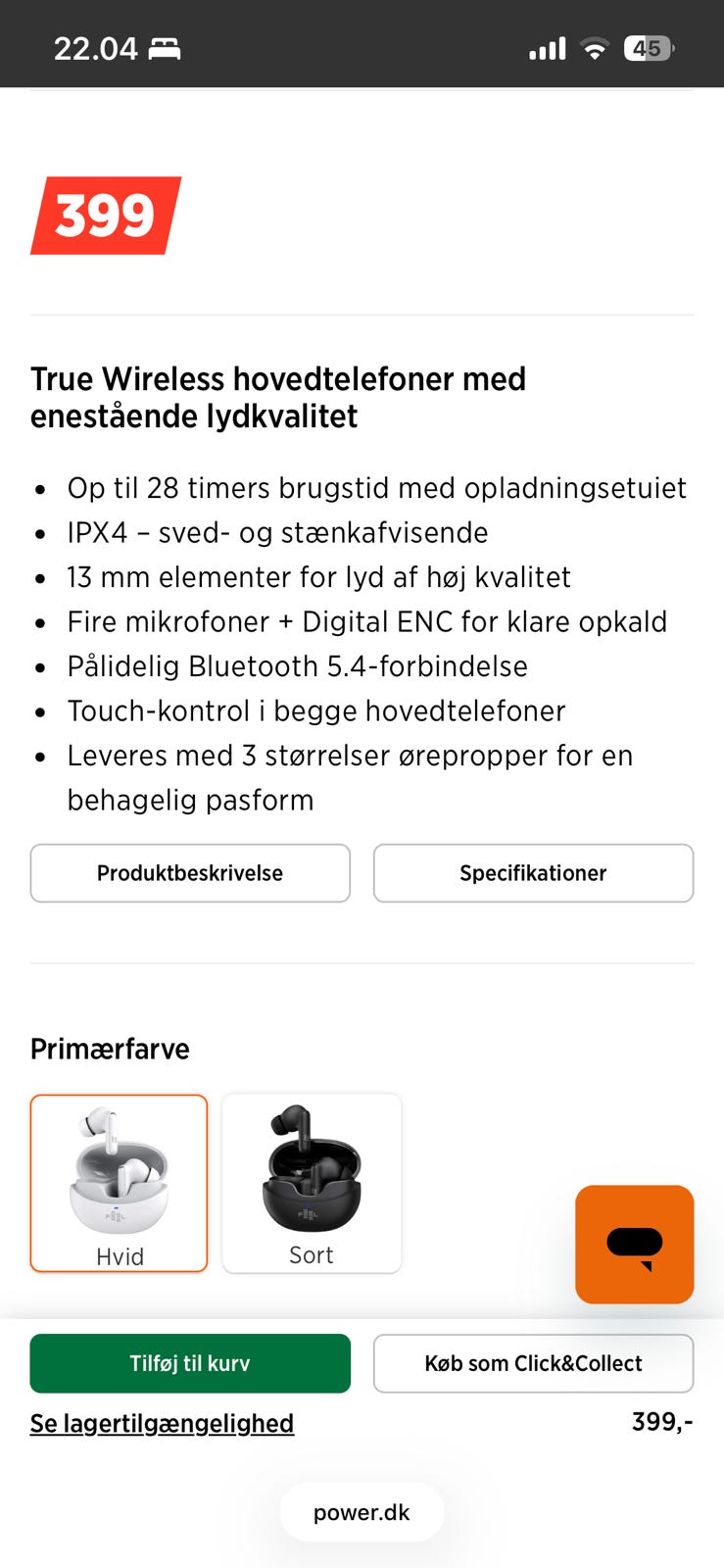Tap the Primærfarve section heading
Image resolution: width=724 pixels, height=1568 pixels.
click(110, 1049)
